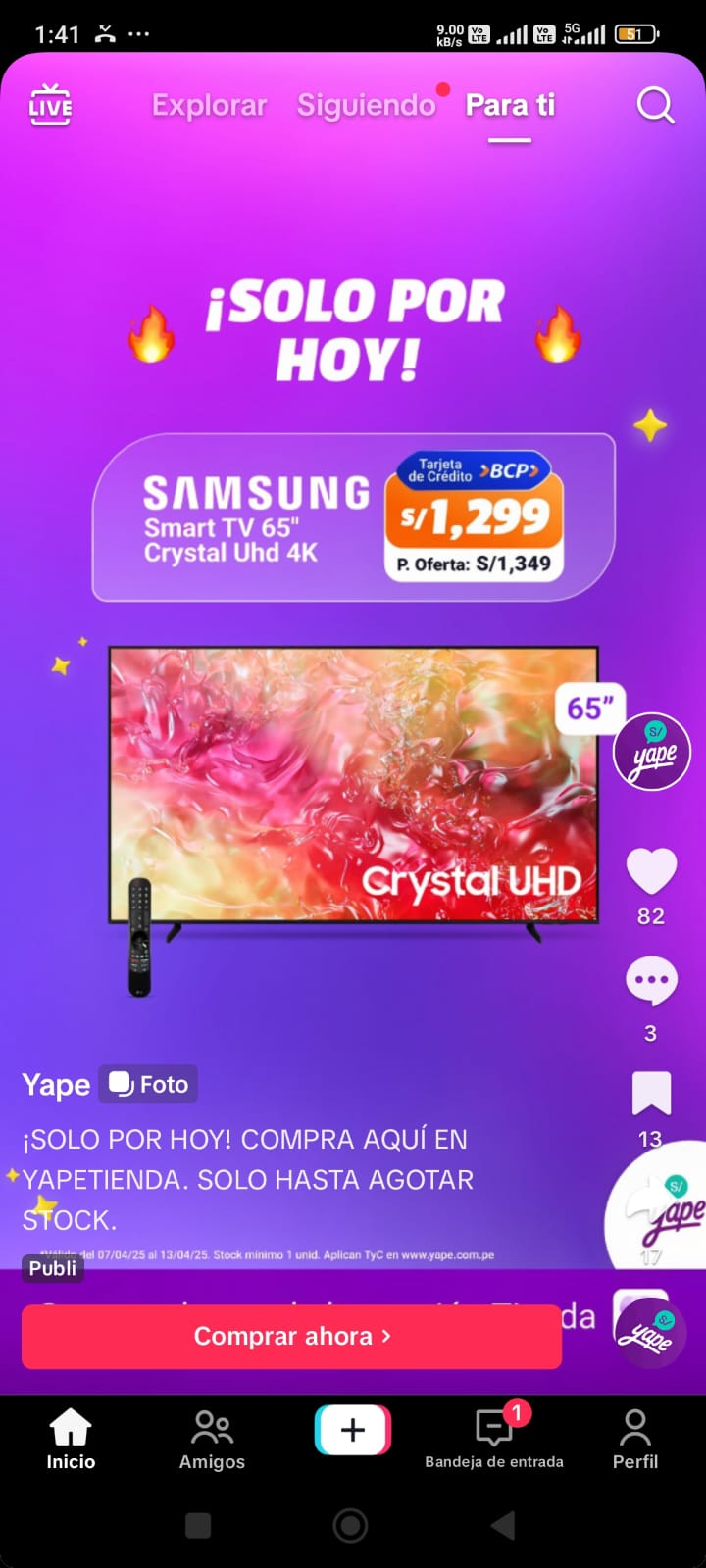
Task: Select the Para ti tab
Action: [510, 105]
